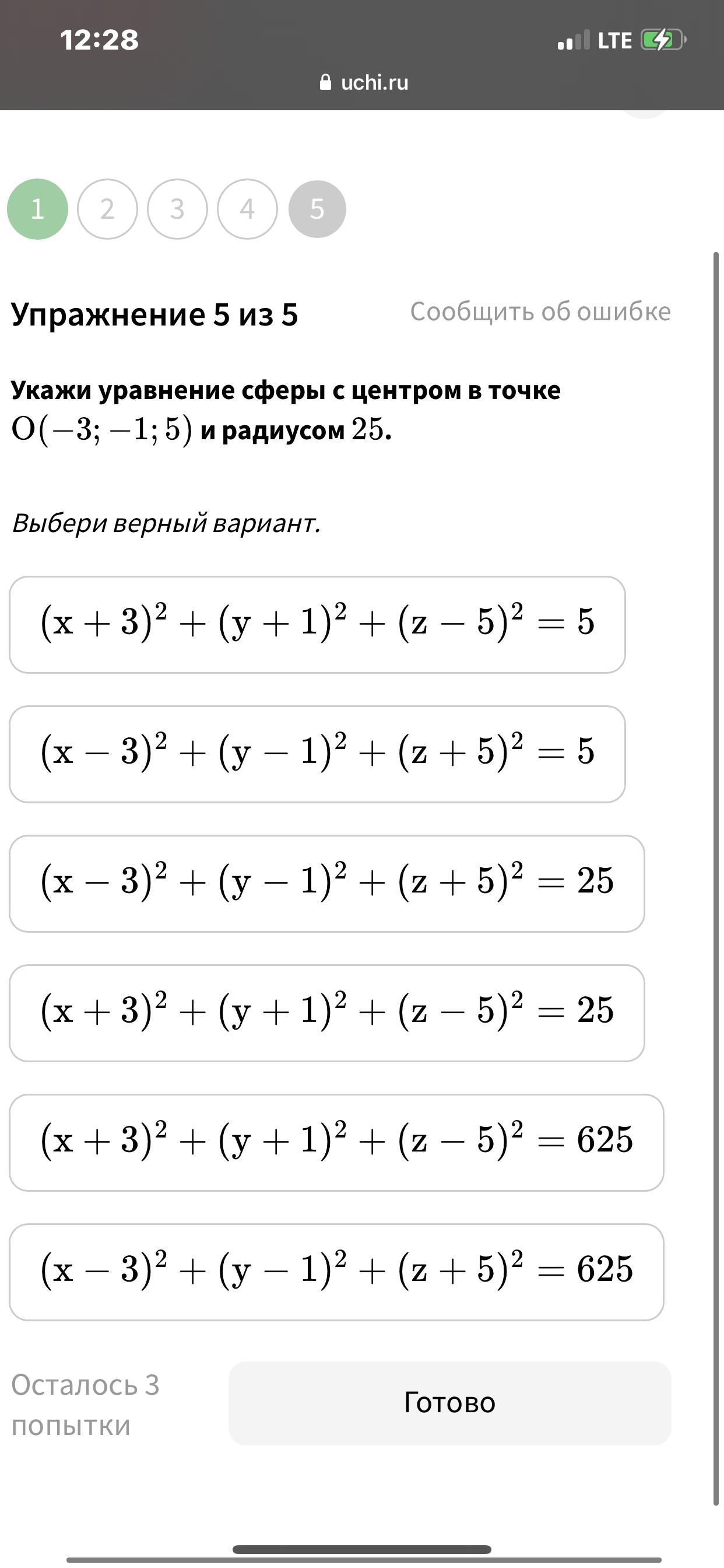Image resolution: width=724 pixels, height=1568 pixels.
Task: Choose (x+3)²+(y+1)²+(z−5)²=625 answer
Action: point(336,1143)
